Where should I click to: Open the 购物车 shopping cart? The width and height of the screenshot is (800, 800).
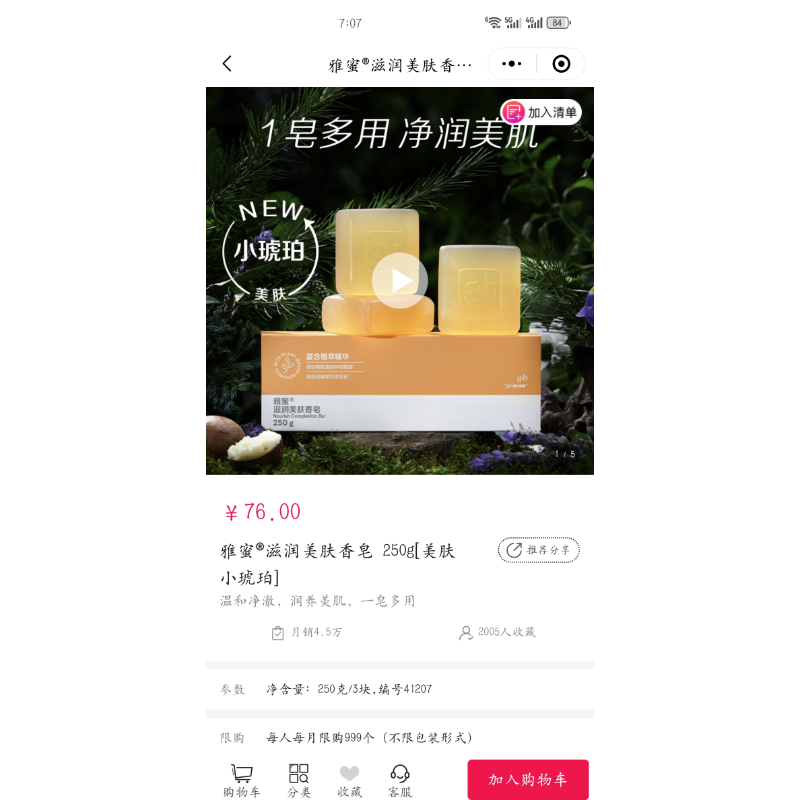tap(241, 780)
